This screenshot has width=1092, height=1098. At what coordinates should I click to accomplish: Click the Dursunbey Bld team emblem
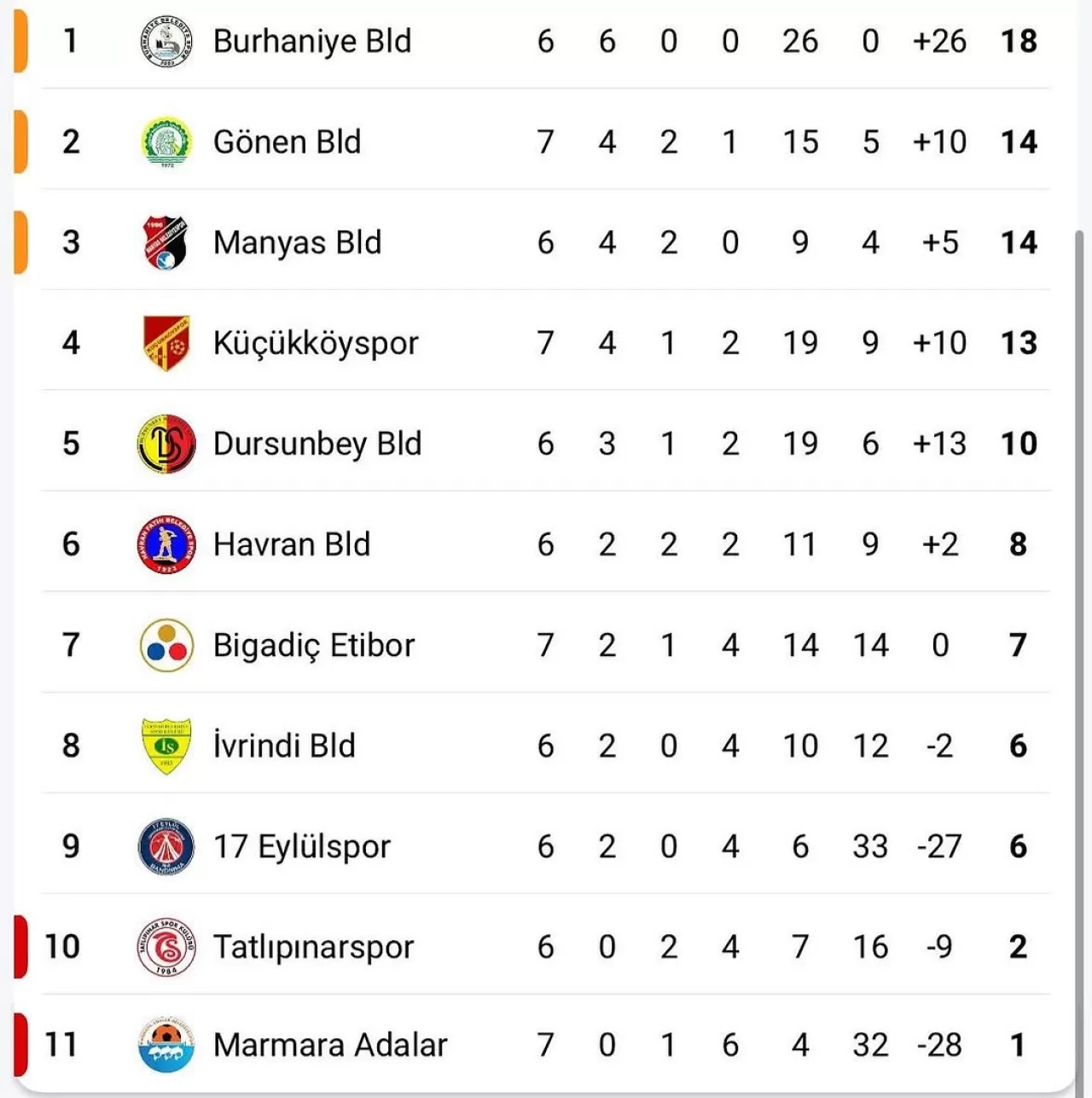pyautogui.click(x=165, y=443)
